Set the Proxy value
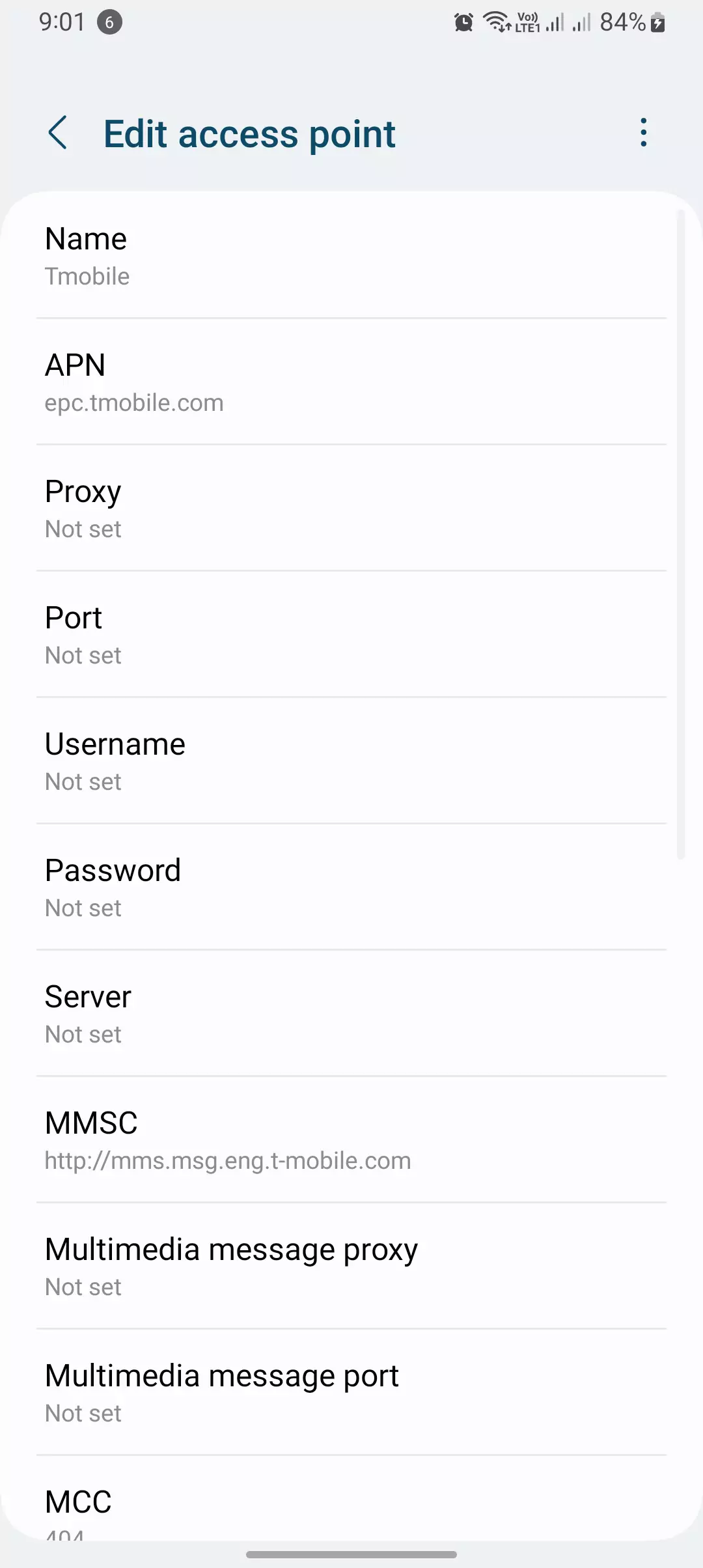The height and width of the screenshot is (1568, 703). tap(351, 509)
